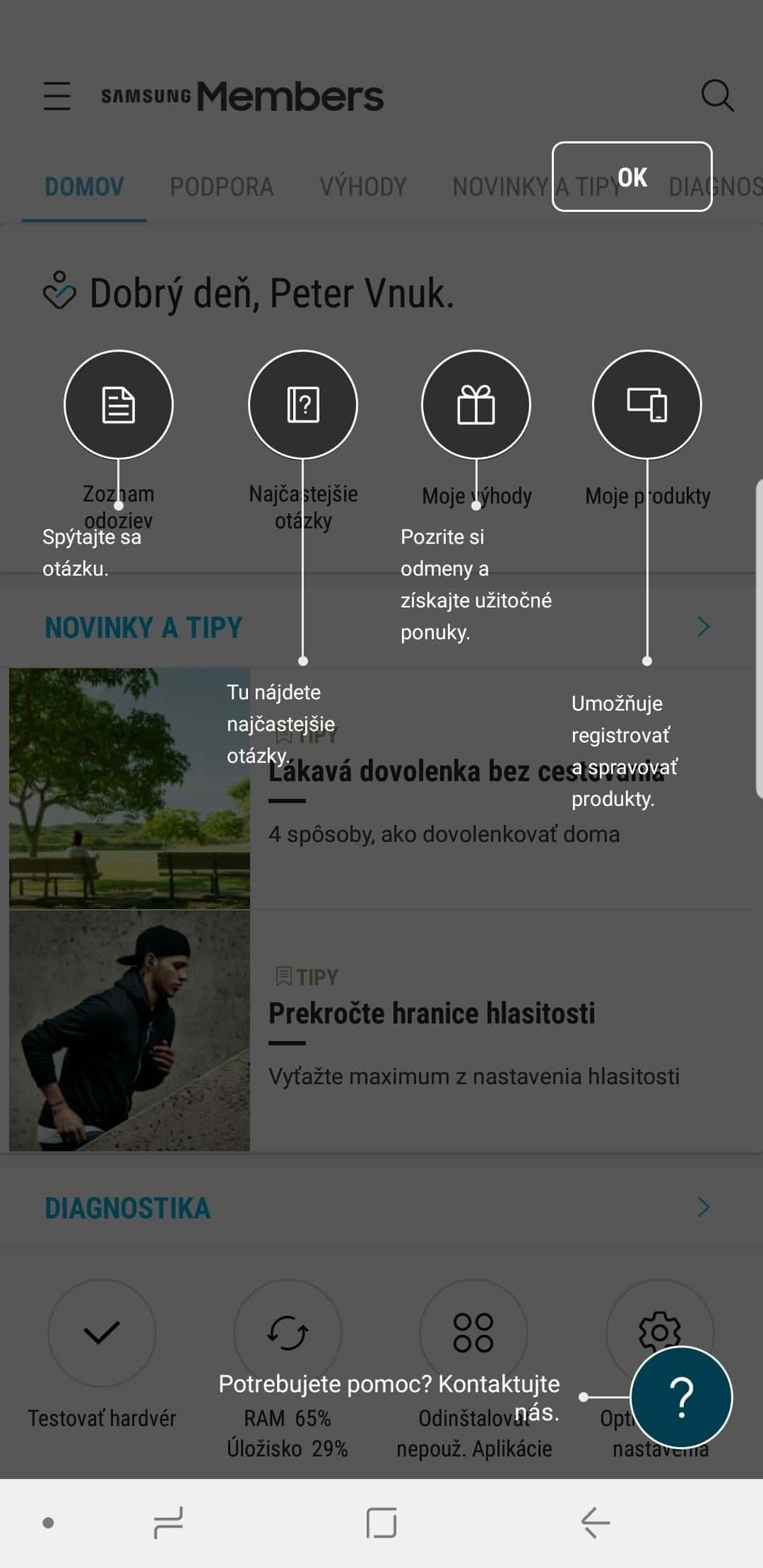Viewport: 763px width, 1568px height.
Task: Expand the DIAGNOSTIKA section arrow
Action: [703, 1207]
